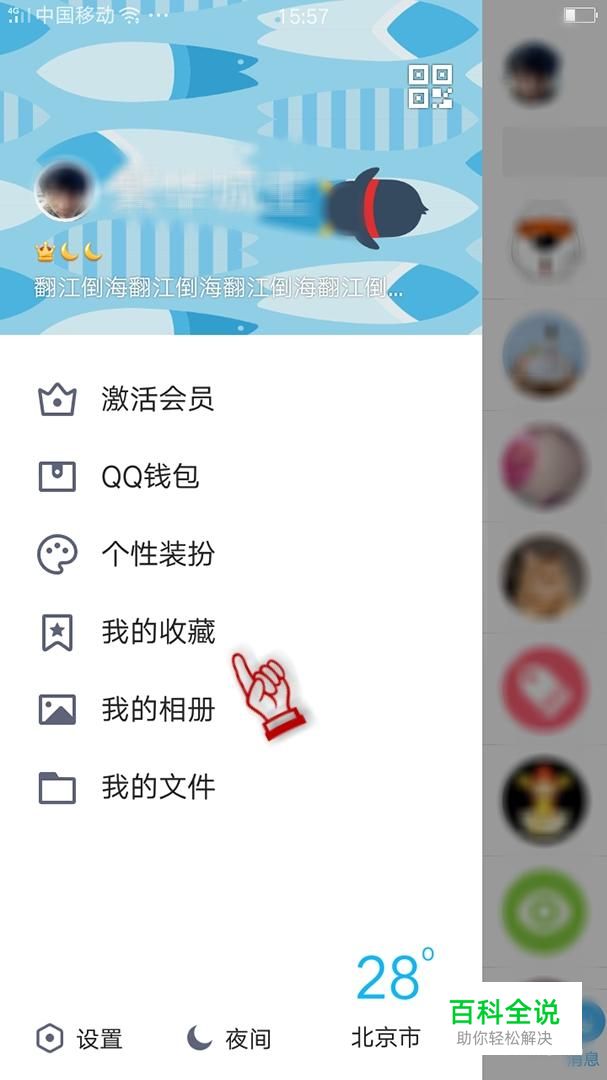Tap the 翻江倒海 signature text
The image size is (607, 1080).
(x=218, y=288)
